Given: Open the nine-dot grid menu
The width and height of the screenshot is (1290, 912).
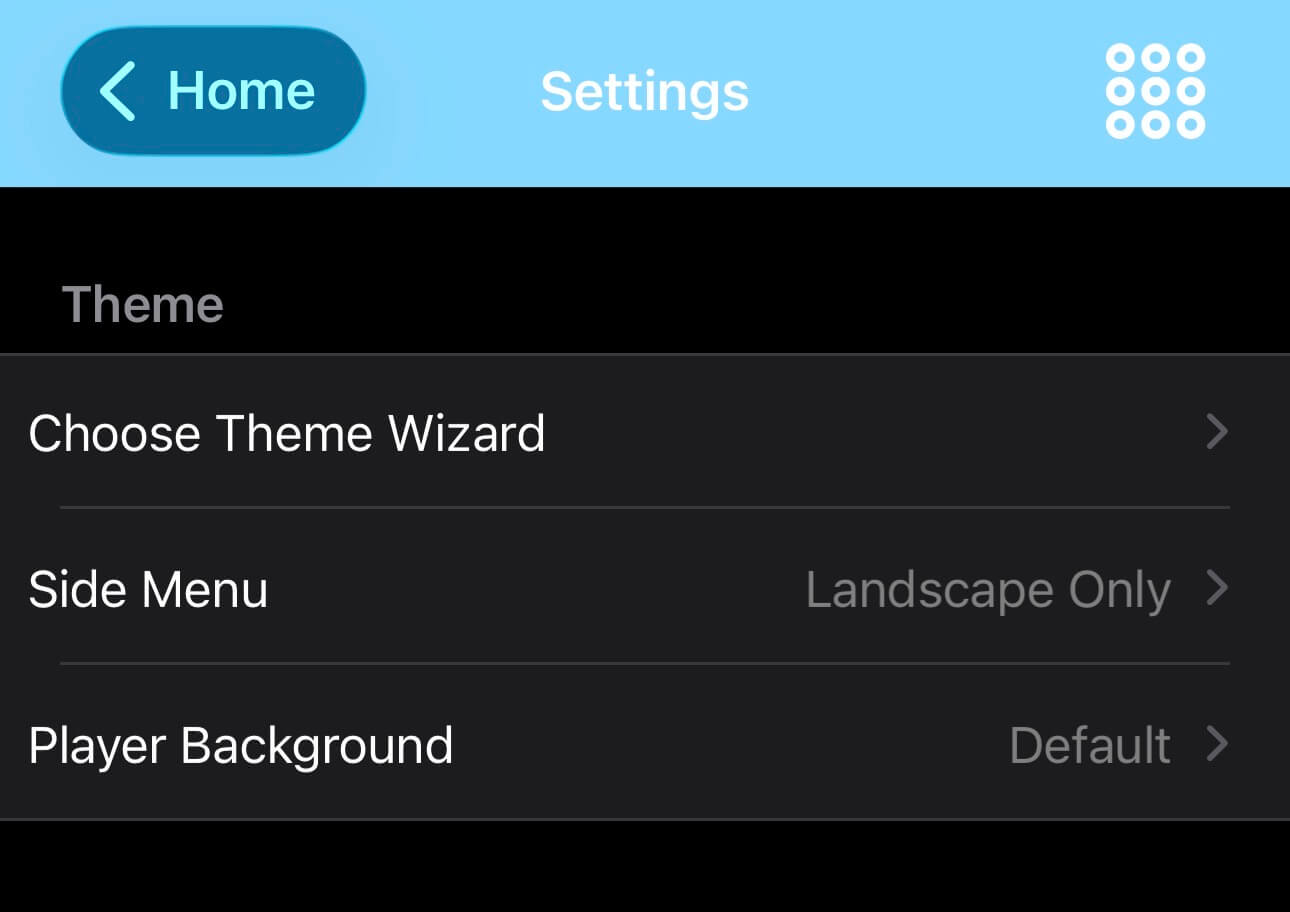Looking at the screenshot, I should tap(1155, 91).
